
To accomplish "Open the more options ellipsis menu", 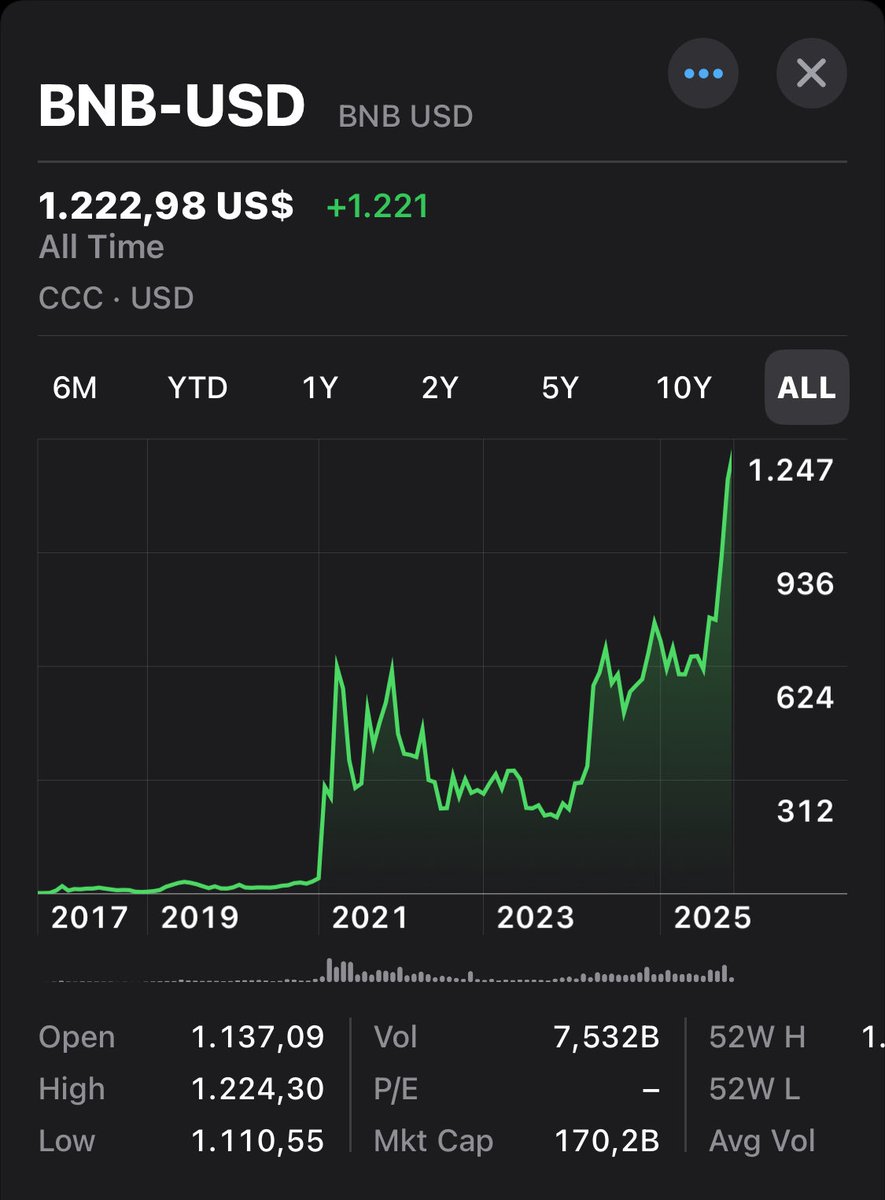I will pos(703,74).
